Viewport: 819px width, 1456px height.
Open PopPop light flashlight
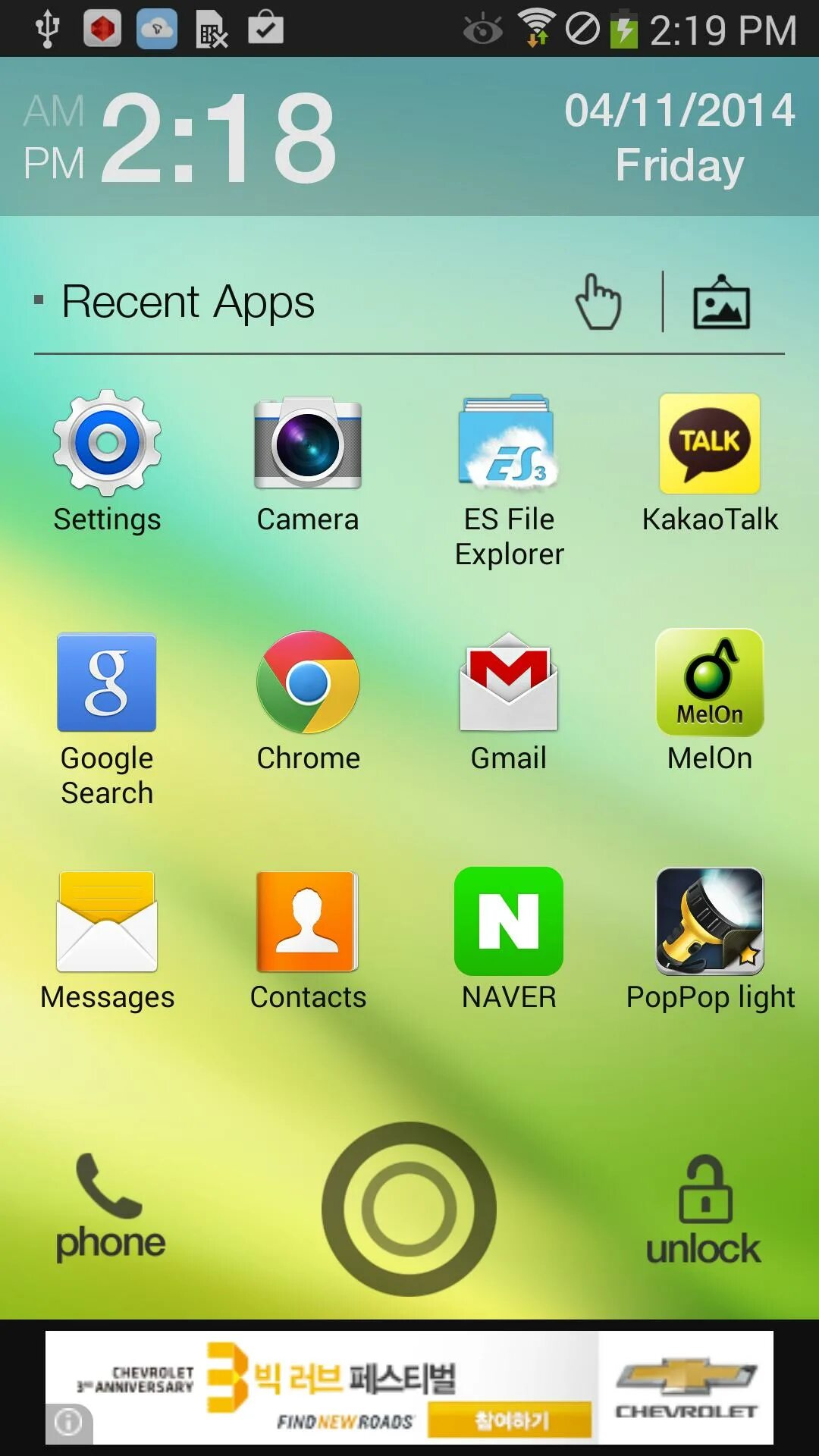(x=710, y=940)
